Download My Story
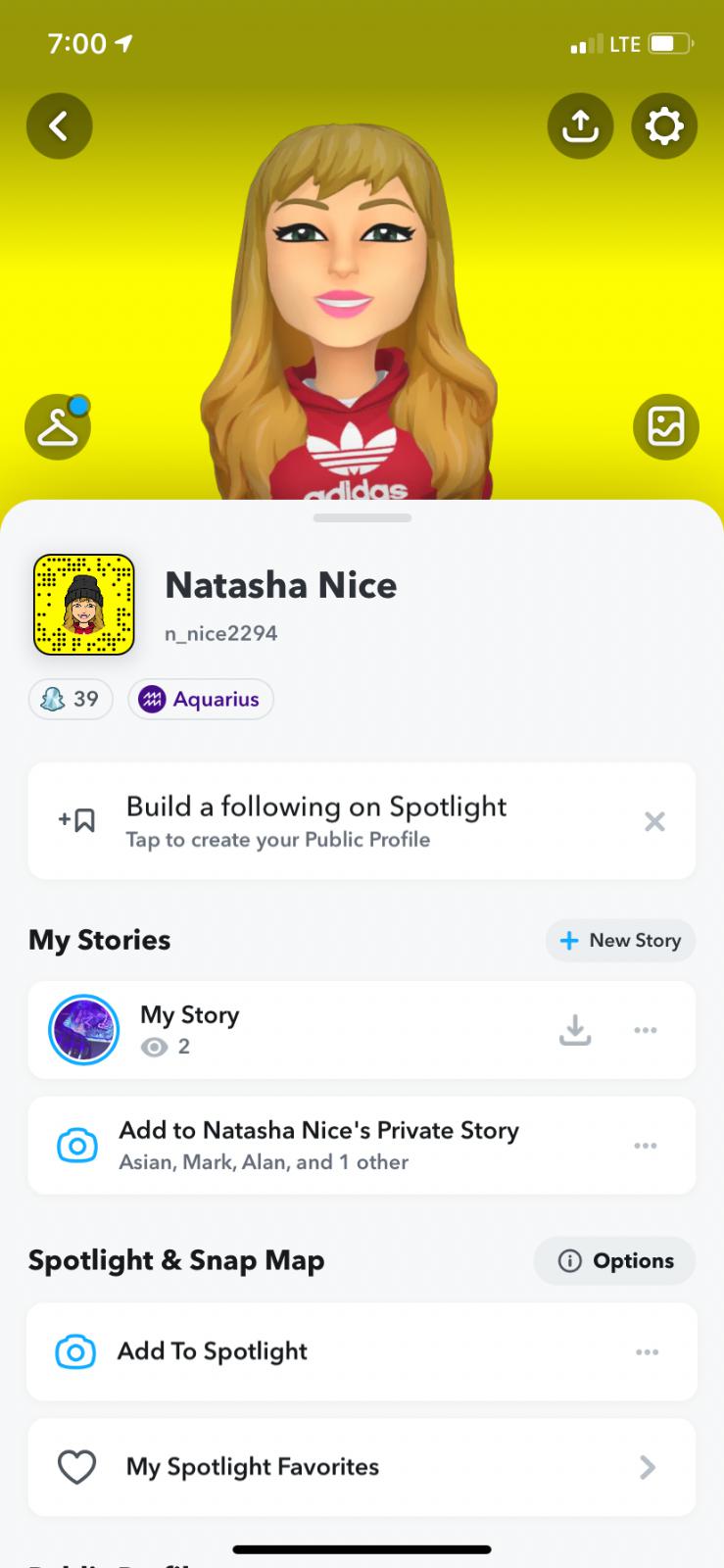 [575, 1030]
